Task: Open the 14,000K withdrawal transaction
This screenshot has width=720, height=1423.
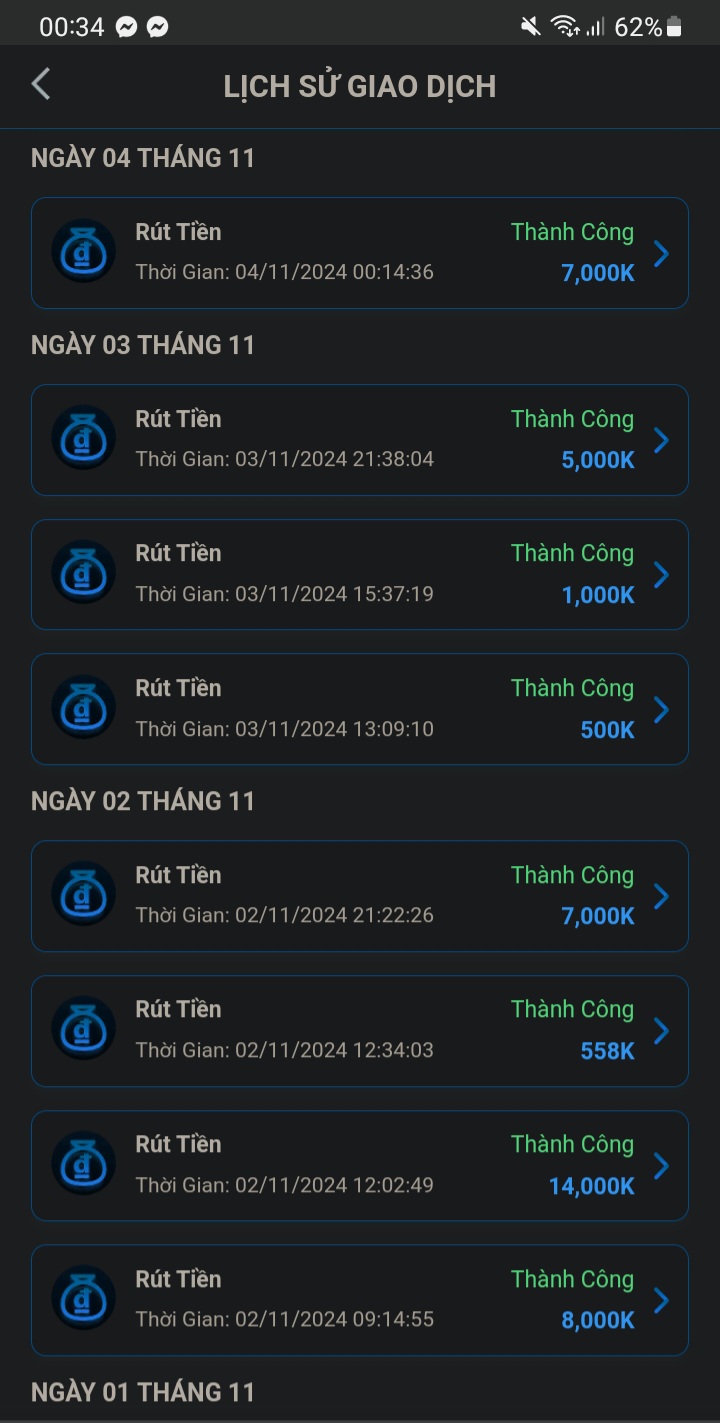Action: pyautogui.click(x=360, y=1166)
